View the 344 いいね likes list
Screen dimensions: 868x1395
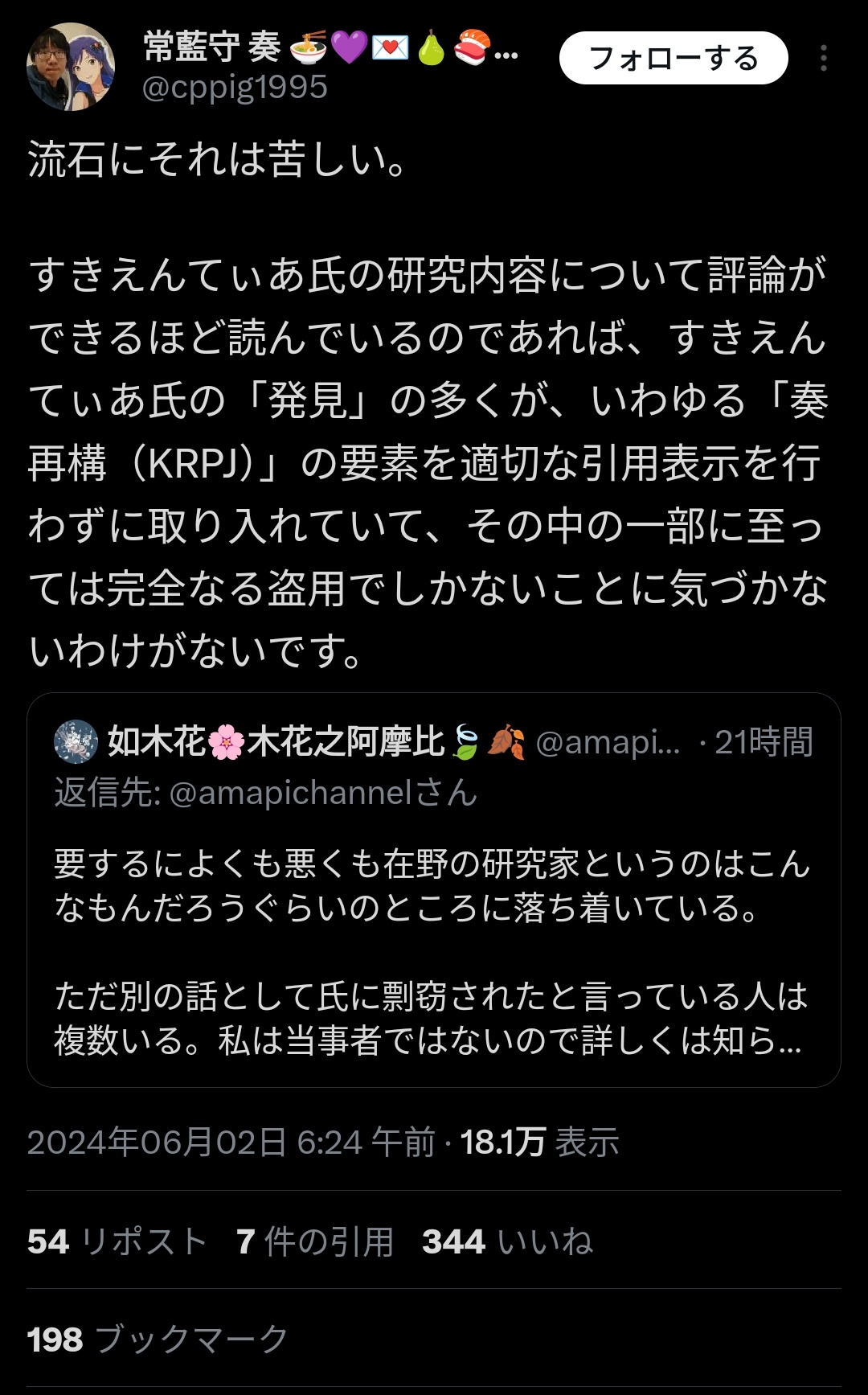[508, 1241]
